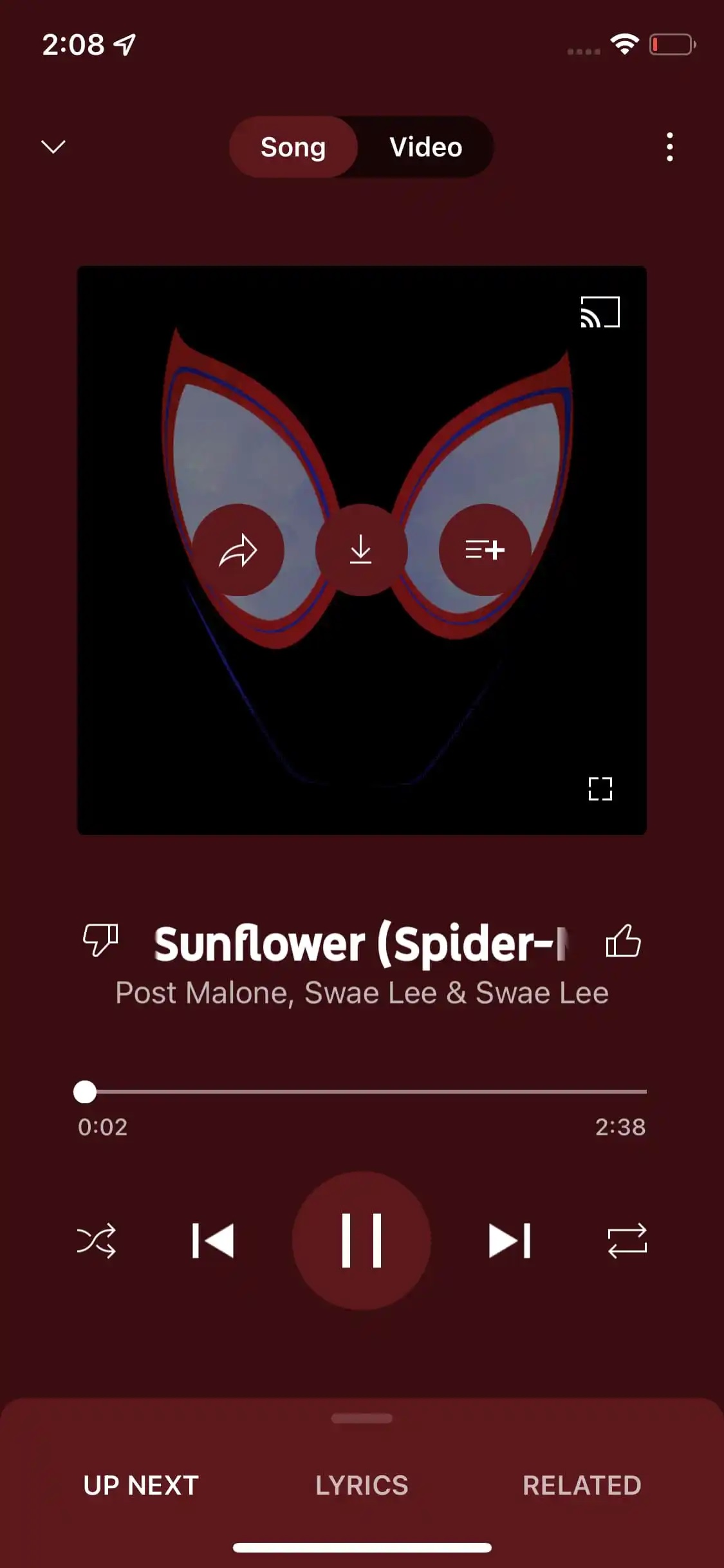Collapse the player with the down chevron
724x1568 pixels.
click(53, 147)
